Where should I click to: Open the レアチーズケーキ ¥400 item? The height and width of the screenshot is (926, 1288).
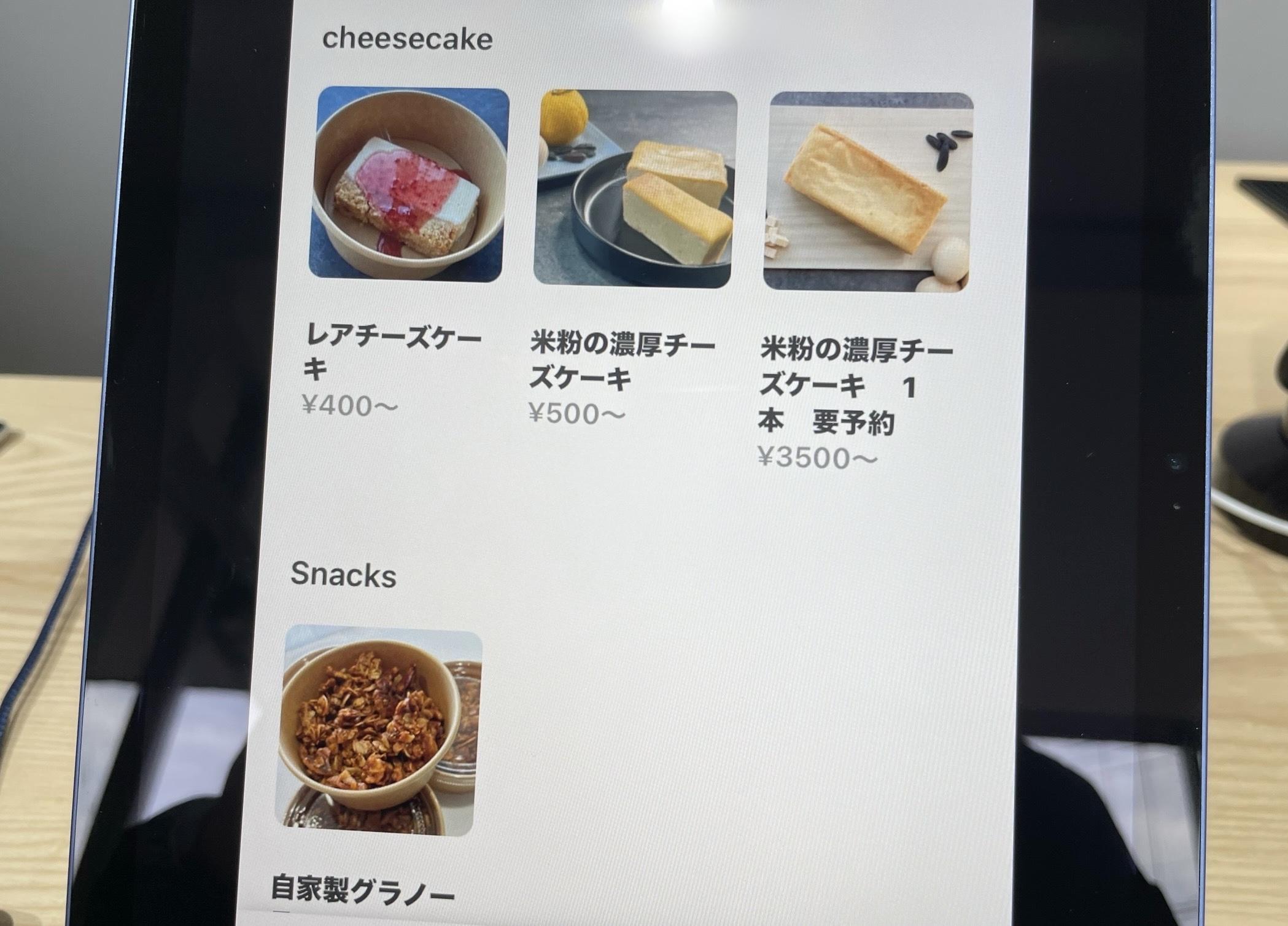[x=408, y=185]
